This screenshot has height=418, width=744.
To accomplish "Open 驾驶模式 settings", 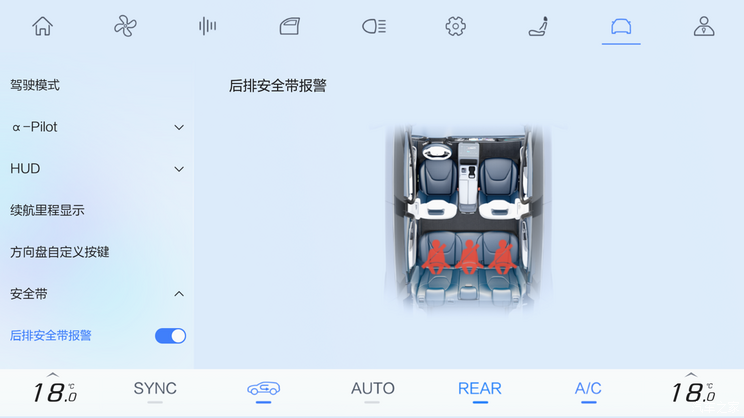I will [35, 85].
